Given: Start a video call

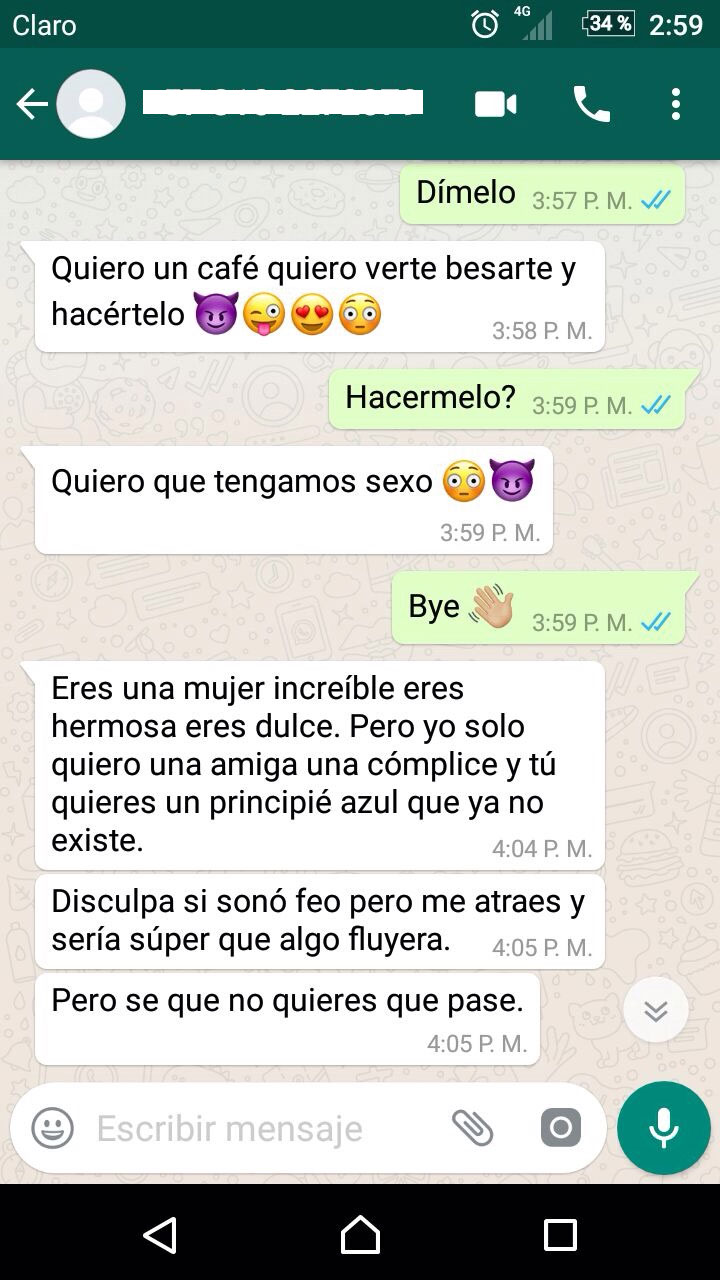Looking at the screenshot, I should [x=496, y=104].
